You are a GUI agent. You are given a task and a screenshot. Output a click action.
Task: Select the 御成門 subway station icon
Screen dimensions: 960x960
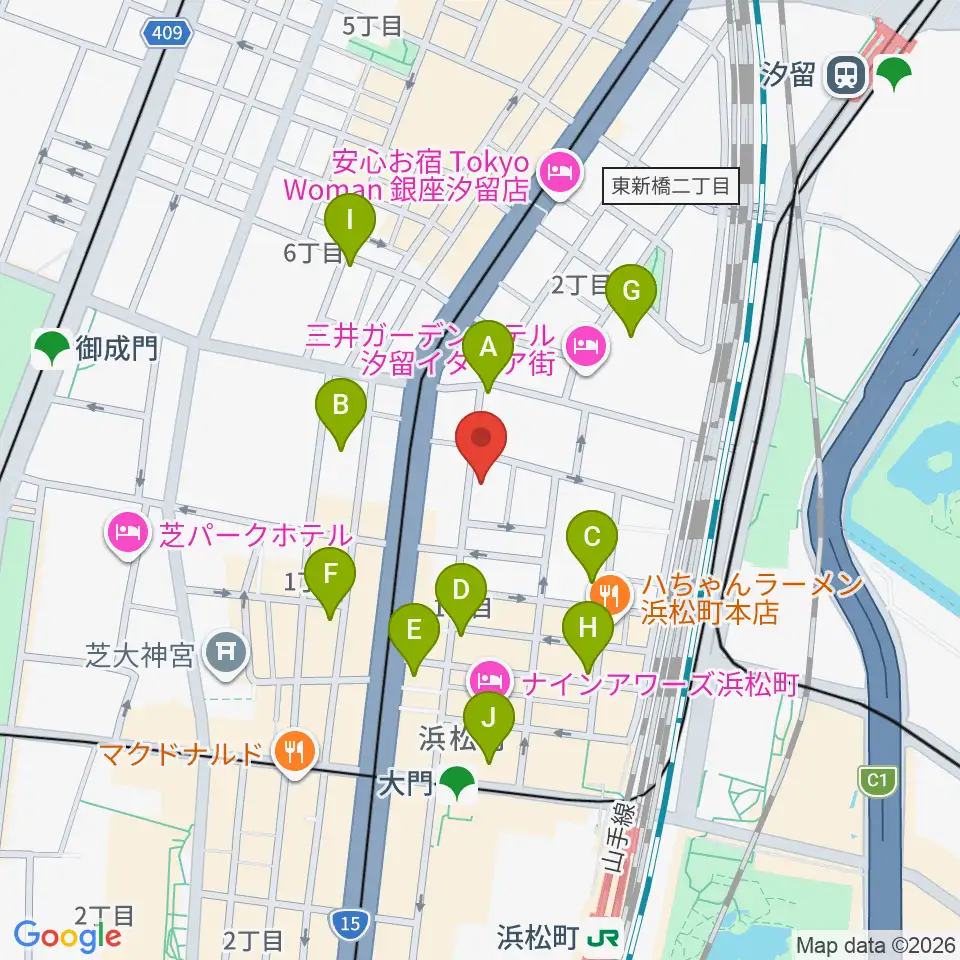point(51,349)
